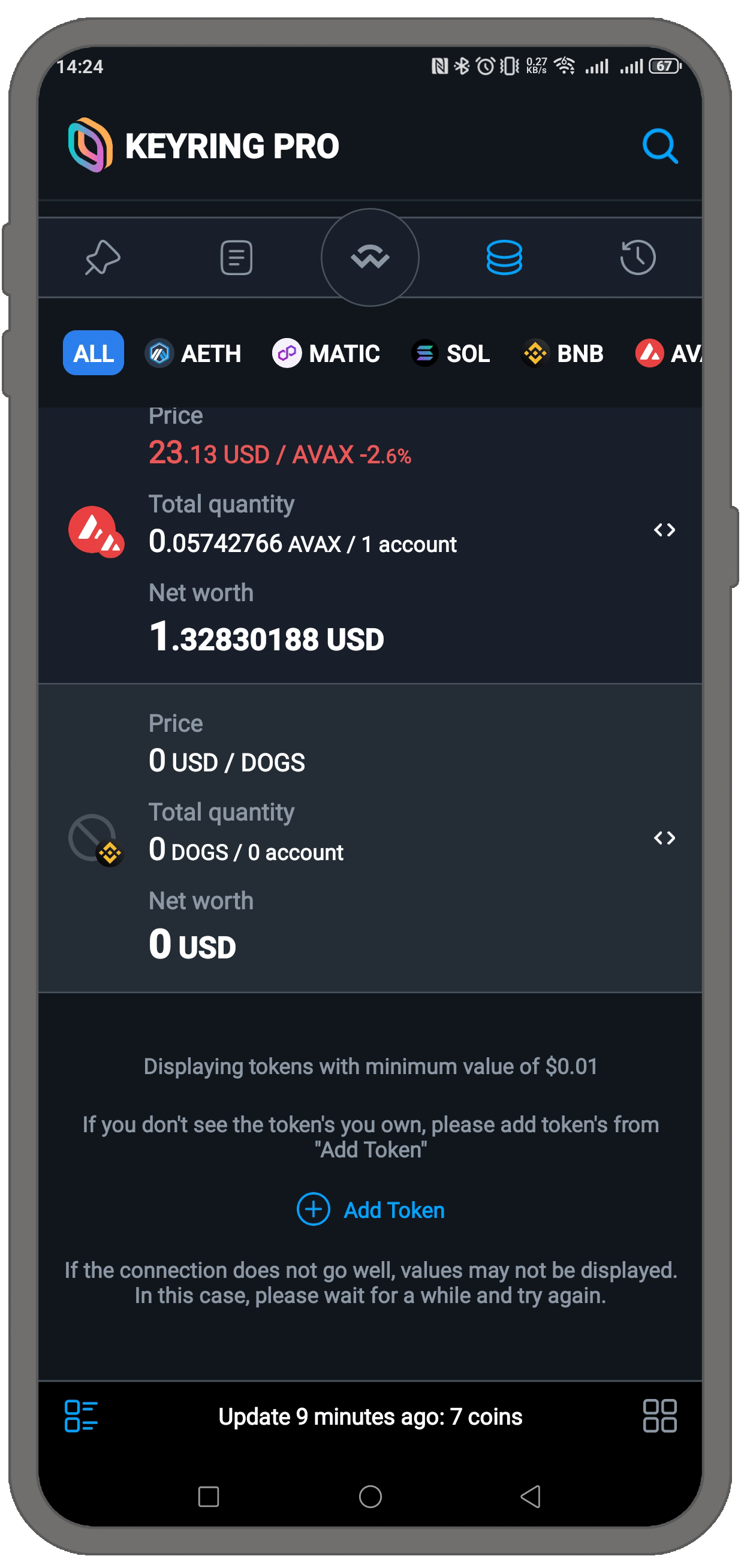Image resolution: width=741 pixels, height=1568 pixels.
Task: Expand the AVAX token details arrows
Action: [664, 530]
